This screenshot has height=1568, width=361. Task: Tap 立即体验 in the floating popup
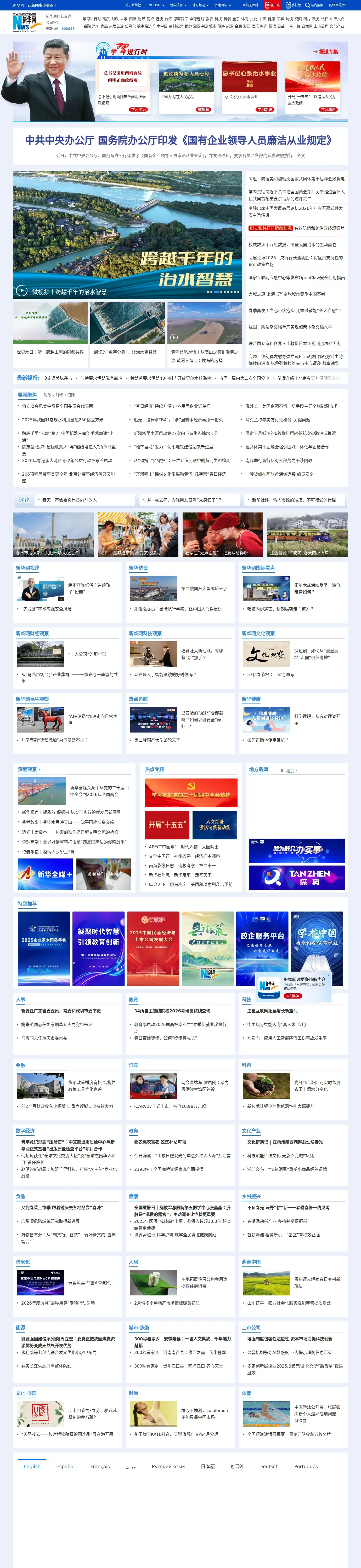click(x=293, y=996)
